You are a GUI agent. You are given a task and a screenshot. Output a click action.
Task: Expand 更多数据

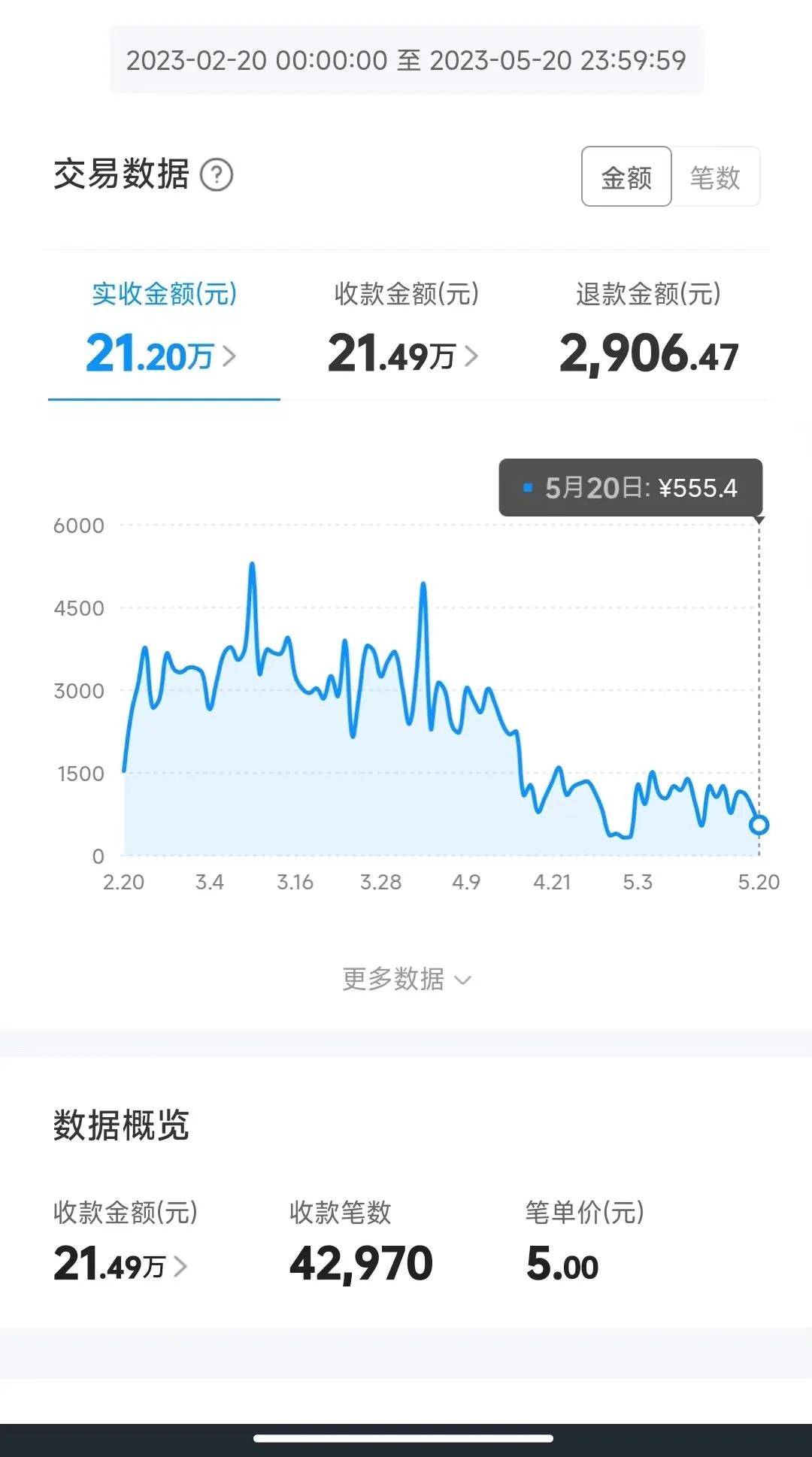[407, 979]
